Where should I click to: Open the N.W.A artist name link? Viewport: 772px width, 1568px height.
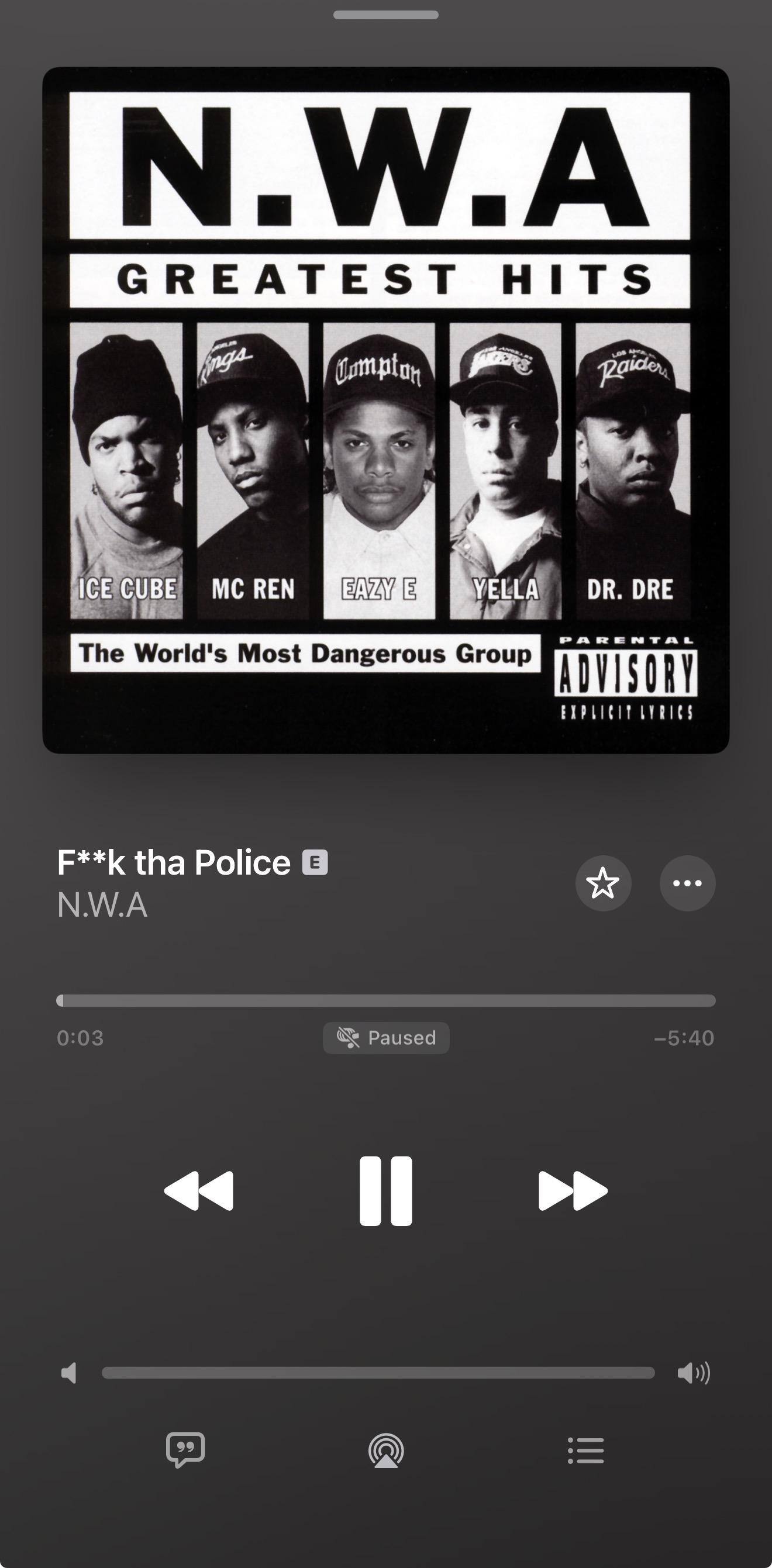pos(102,904)
